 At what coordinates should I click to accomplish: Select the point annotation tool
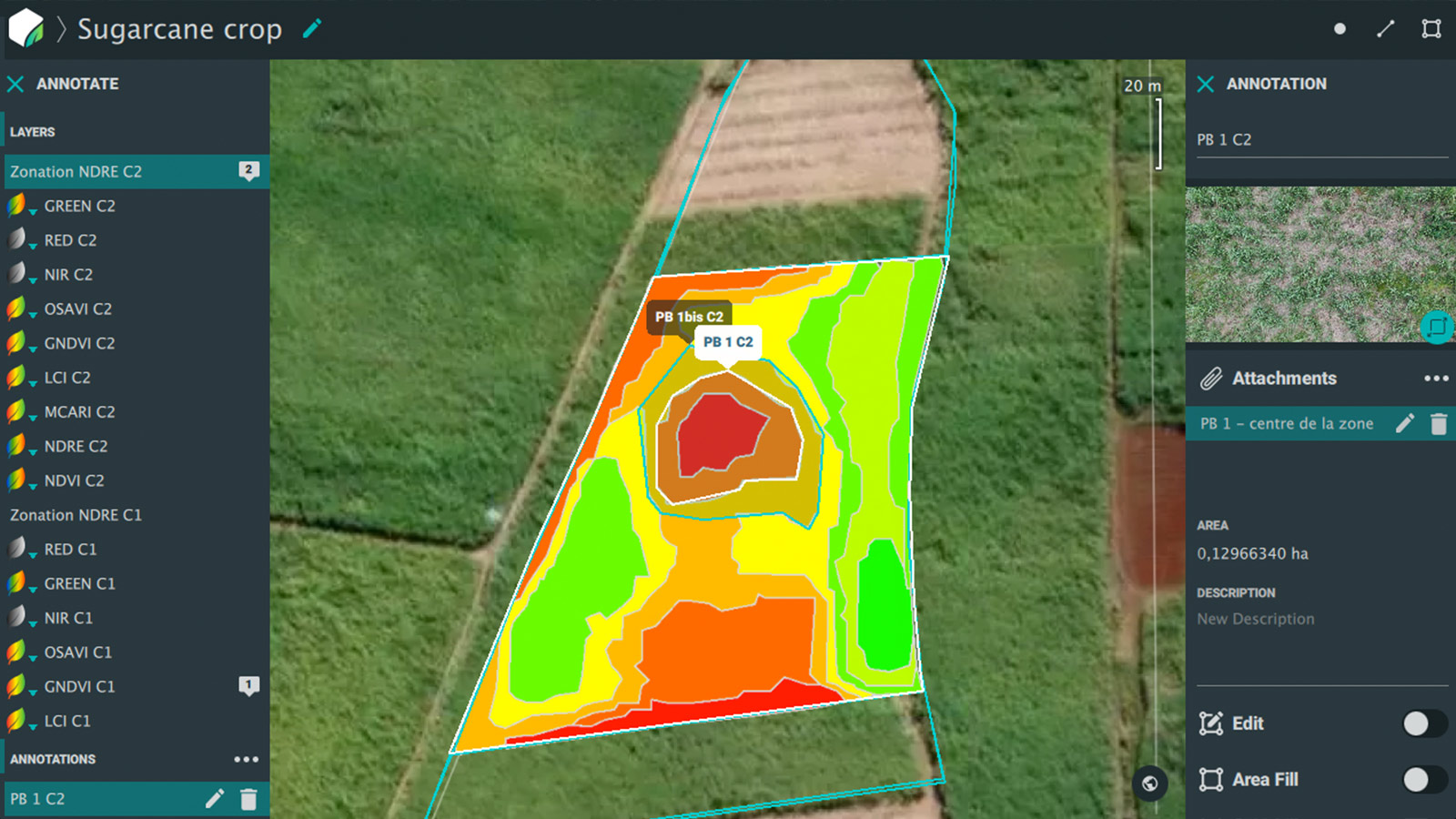coord(1340,29)
